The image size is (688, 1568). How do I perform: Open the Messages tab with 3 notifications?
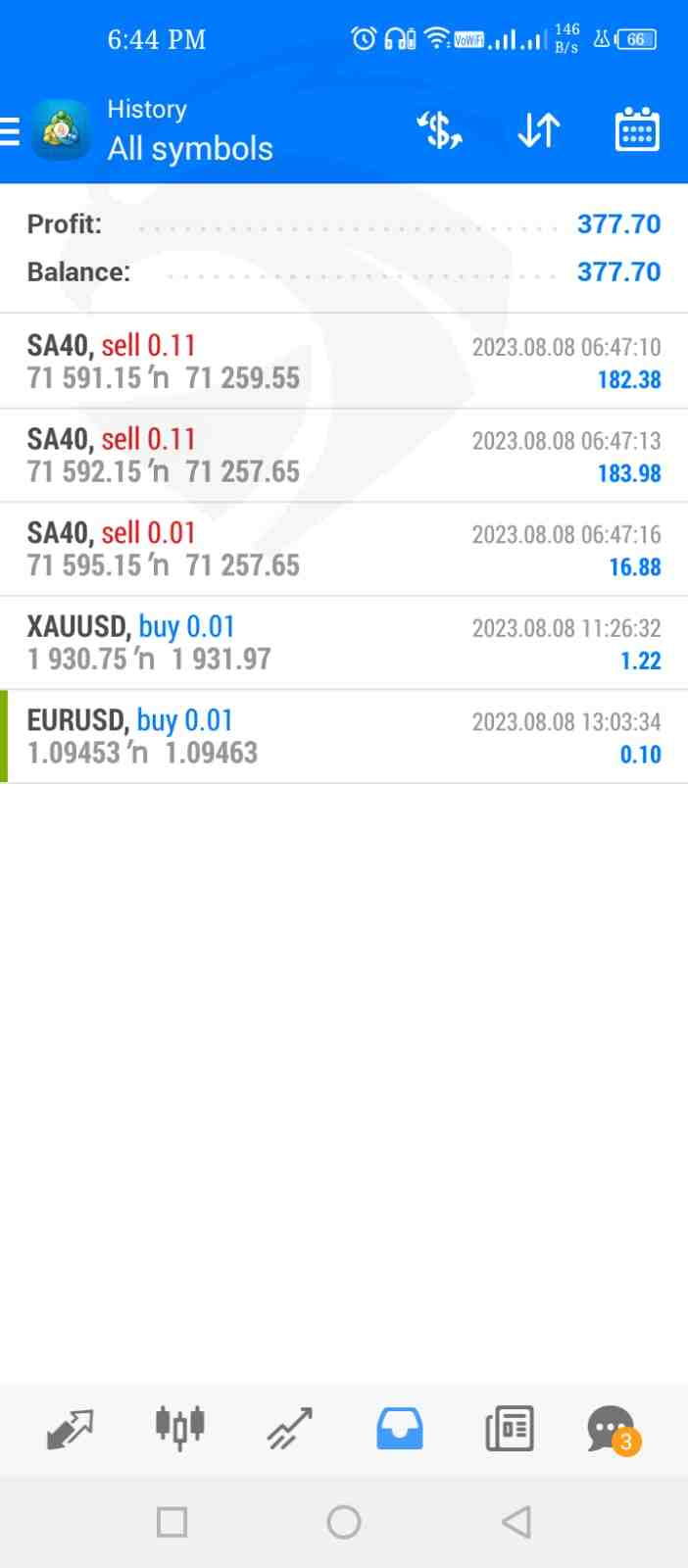[x=612, y=1429]
